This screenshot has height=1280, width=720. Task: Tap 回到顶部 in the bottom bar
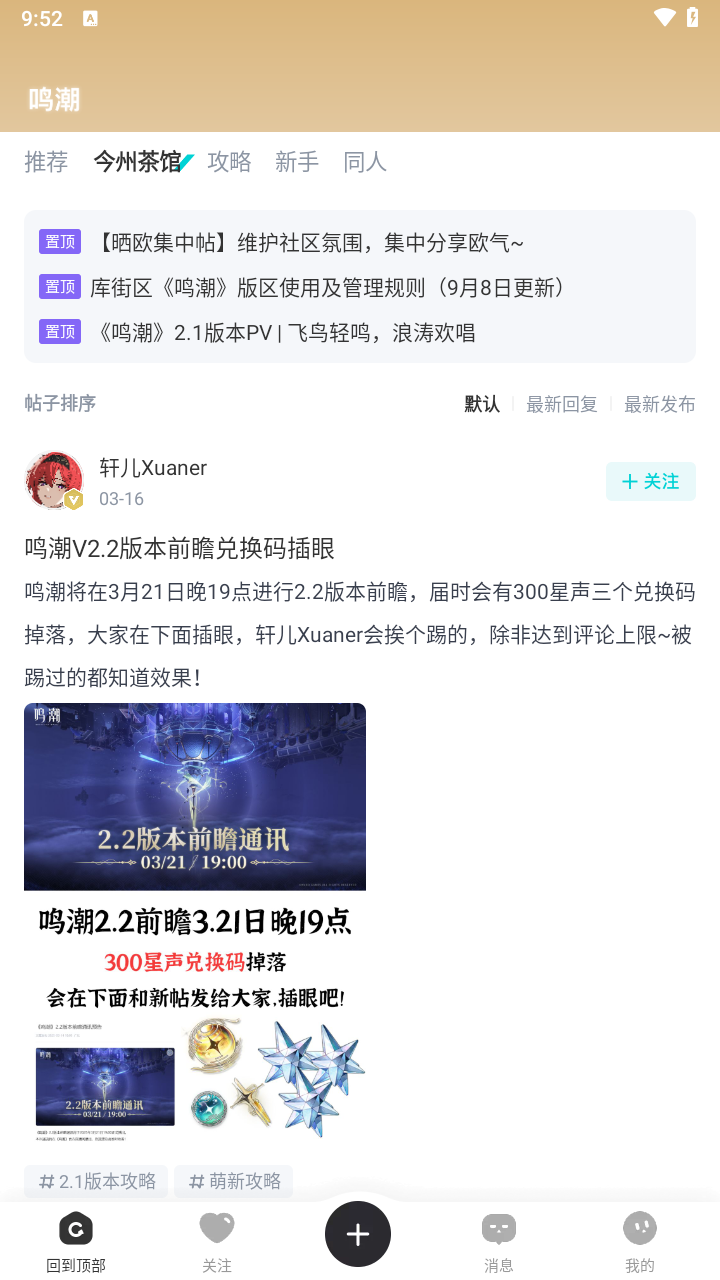(76, 1243)
